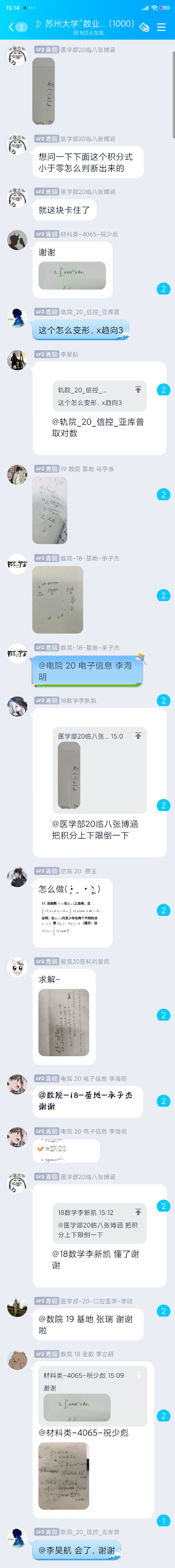The image size is (175, 1568).
Task: Open 蔡玉's problem image under 怎么做
Action: (x=72, y=913)
